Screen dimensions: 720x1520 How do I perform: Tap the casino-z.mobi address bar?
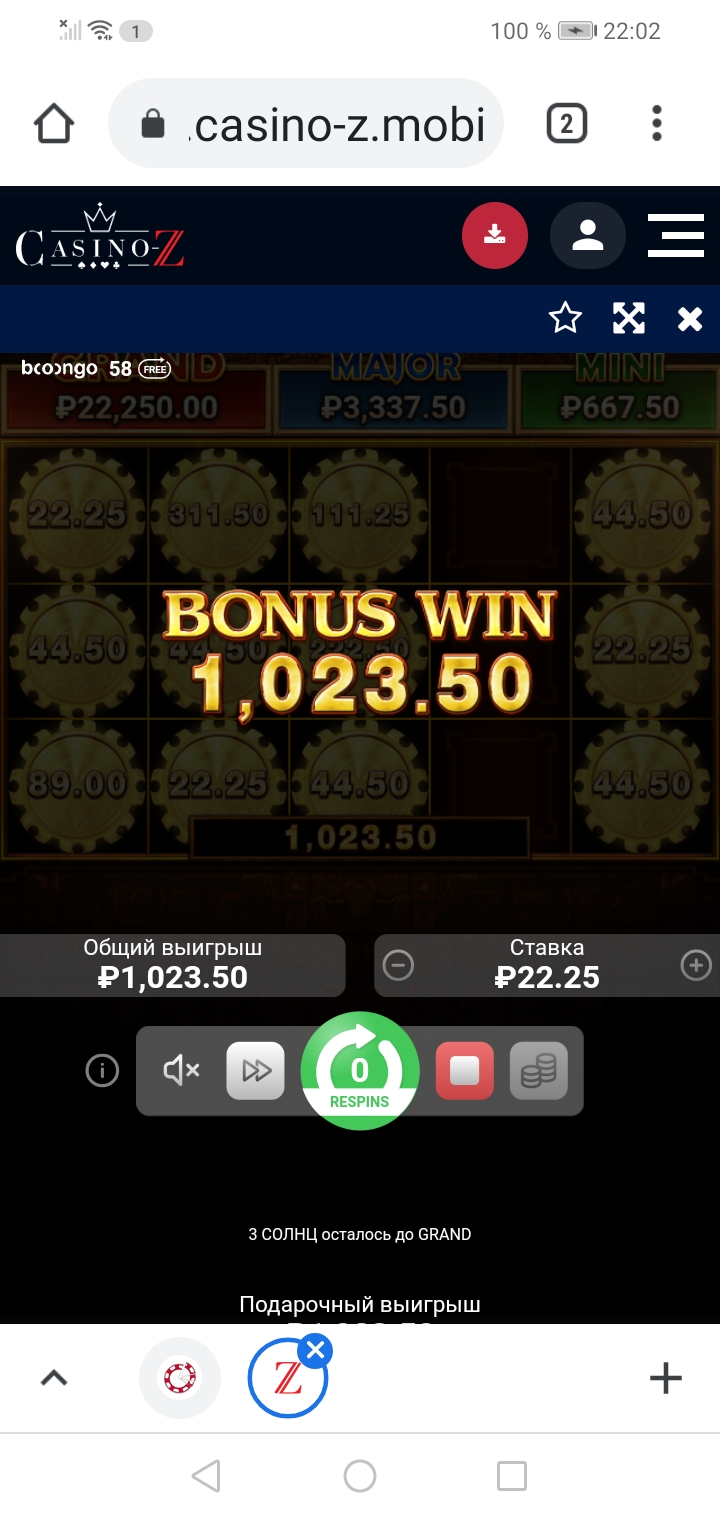pyautogui.click(x=306, y=124)
